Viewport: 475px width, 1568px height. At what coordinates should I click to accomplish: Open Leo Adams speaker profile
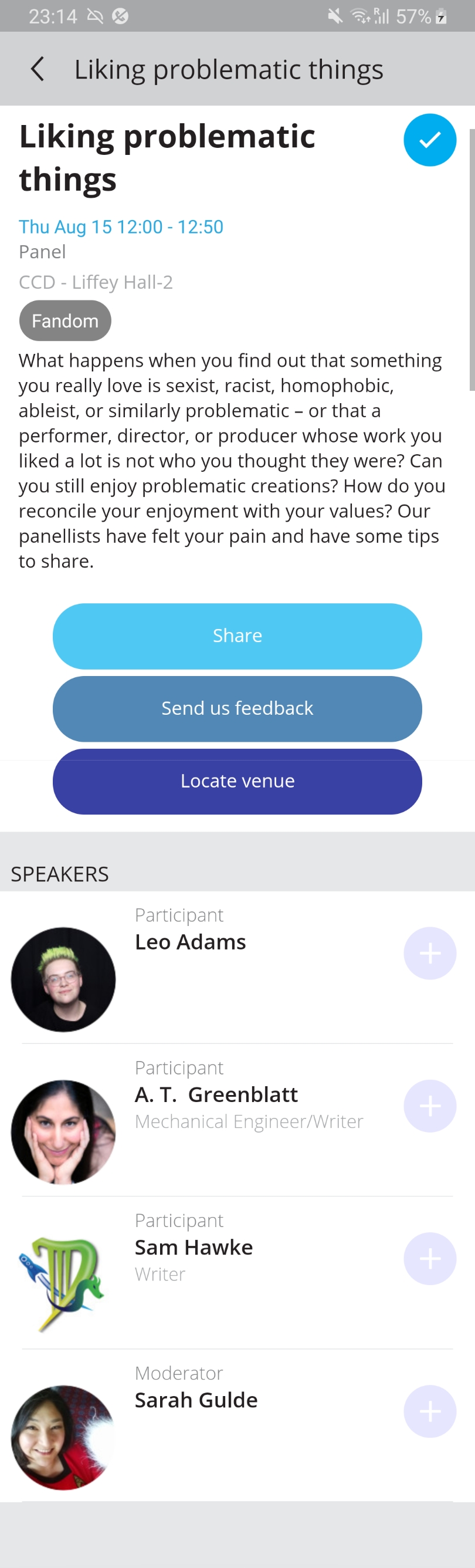click(191, 942)
